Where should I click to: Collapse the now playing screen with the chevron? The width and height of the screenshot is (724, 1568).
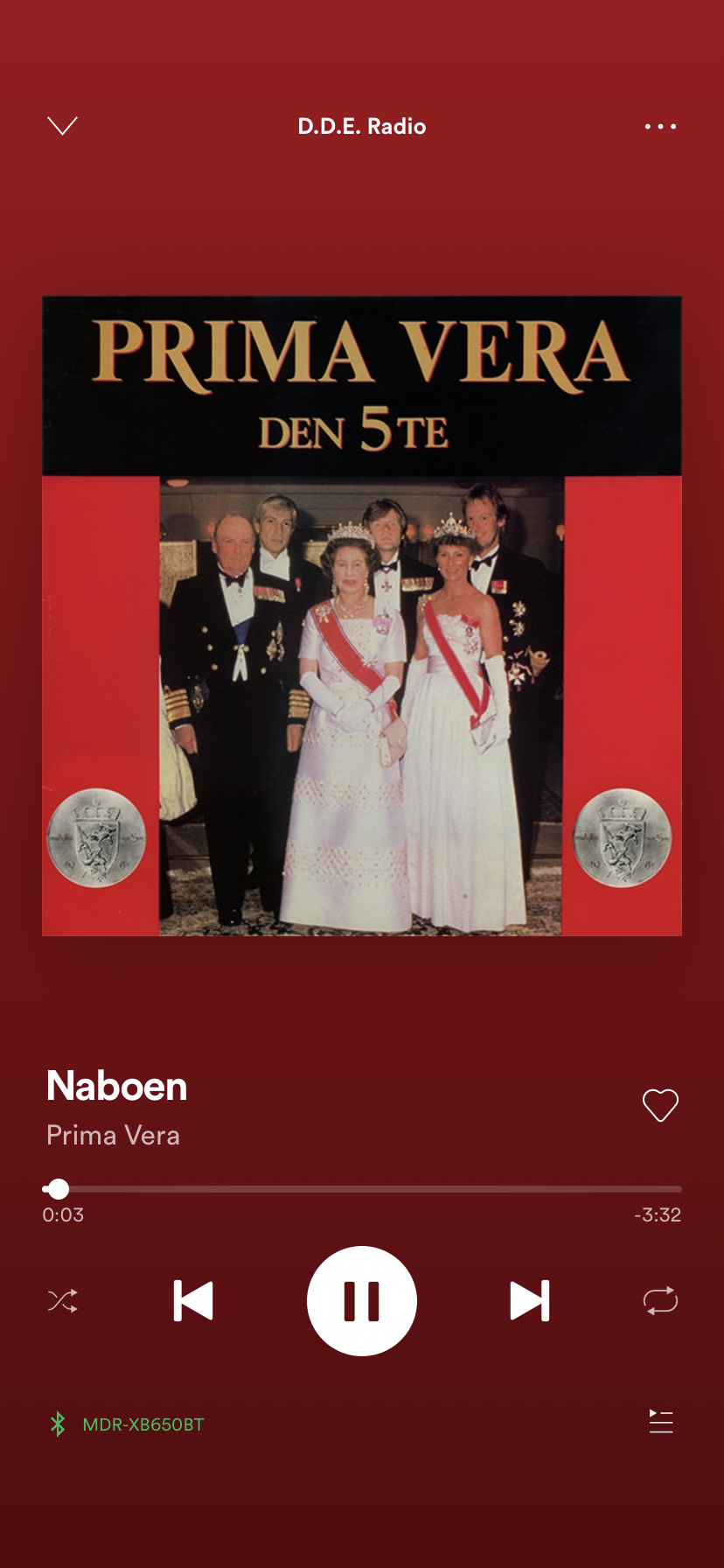(62, 126)
